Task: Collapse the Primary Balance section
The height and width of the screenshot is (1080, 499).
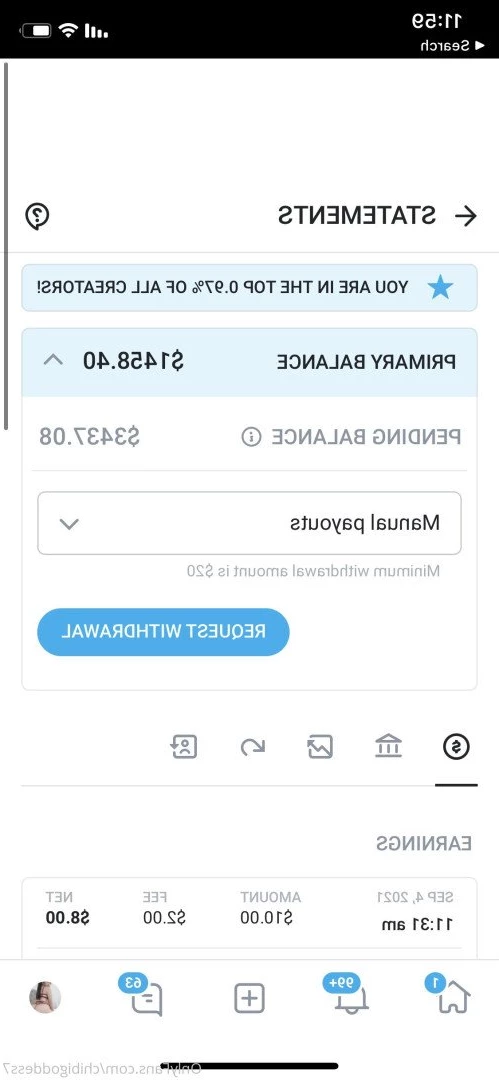Action: [x=54, y=360]
